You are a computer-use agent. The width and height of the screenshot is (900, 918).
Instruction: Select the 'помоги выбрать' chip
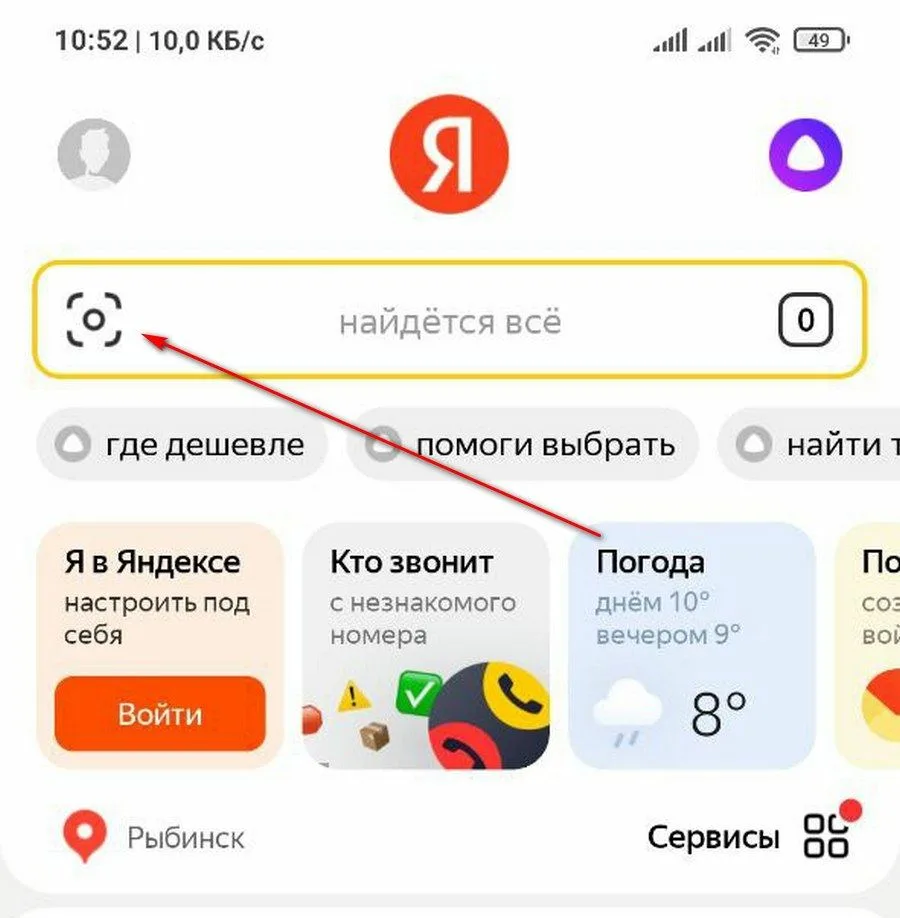tap(522, 444)
